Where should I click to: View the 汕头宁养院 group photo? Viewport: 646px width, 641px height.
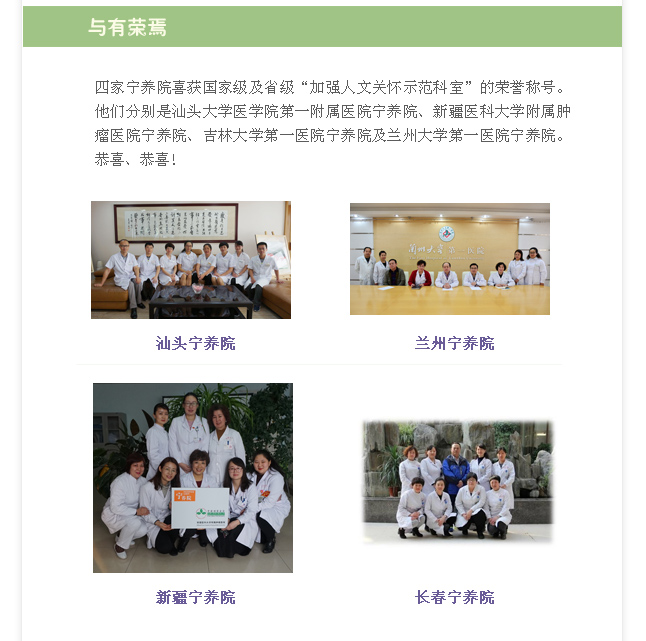coord(191,260)
